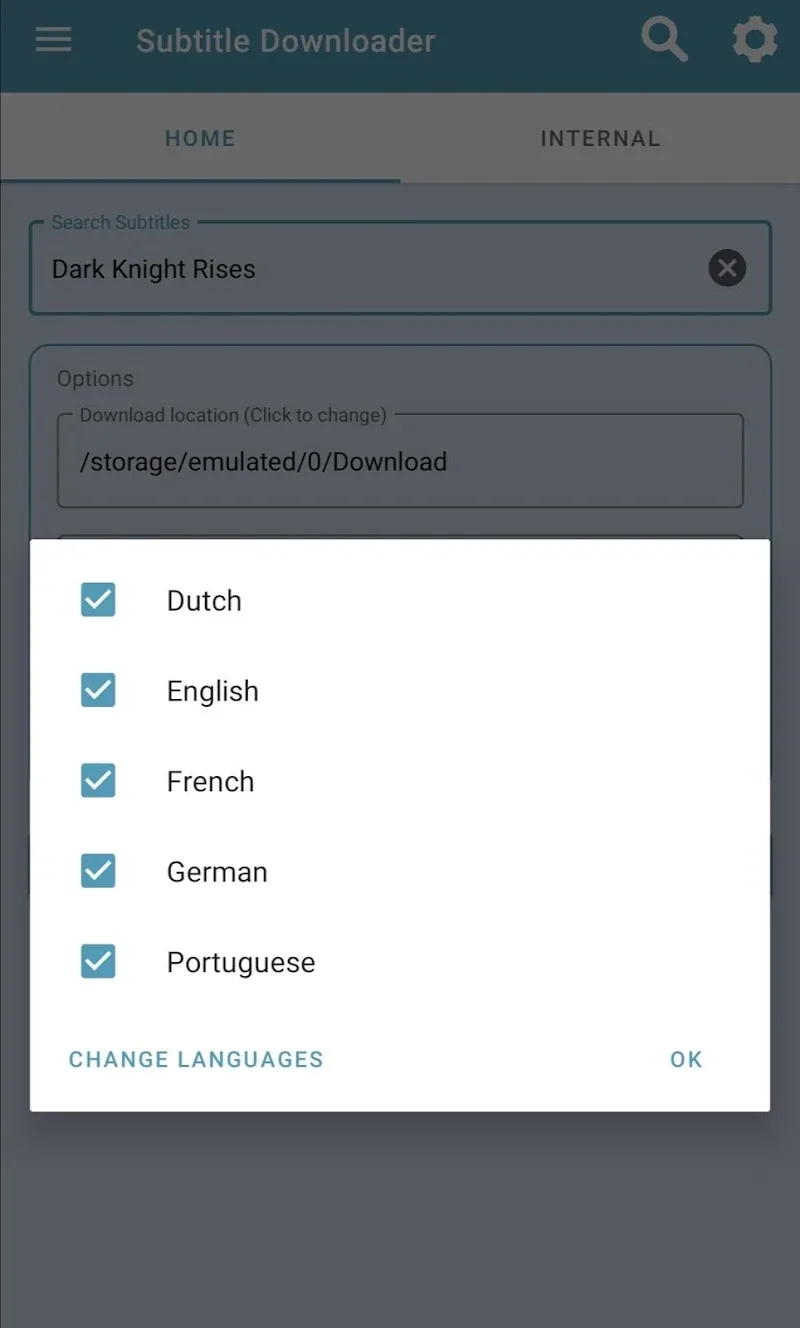Uncheck the English language checkbox
This screenshot has width=800, height=1328.
point(98,690)
